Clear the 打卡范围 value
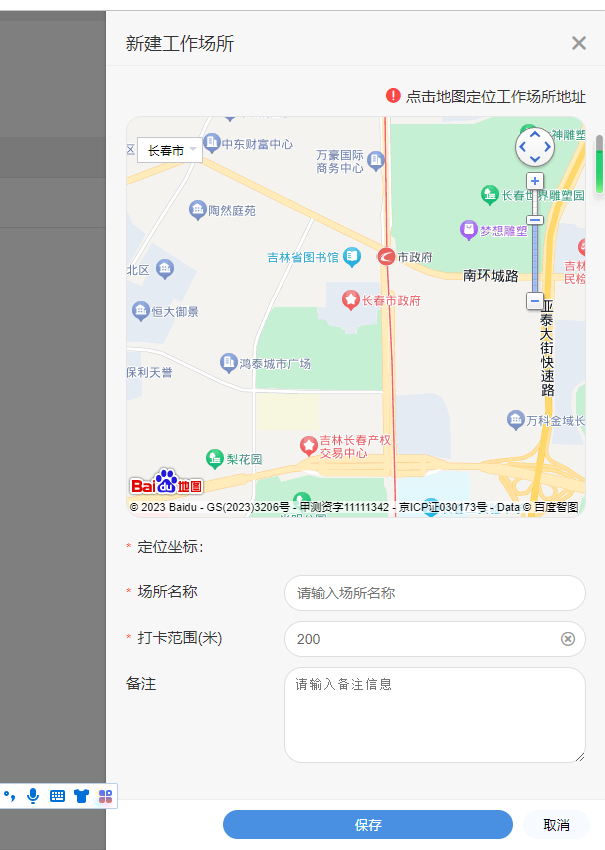This screenshot has width=605, height=850. coord(568,639)
